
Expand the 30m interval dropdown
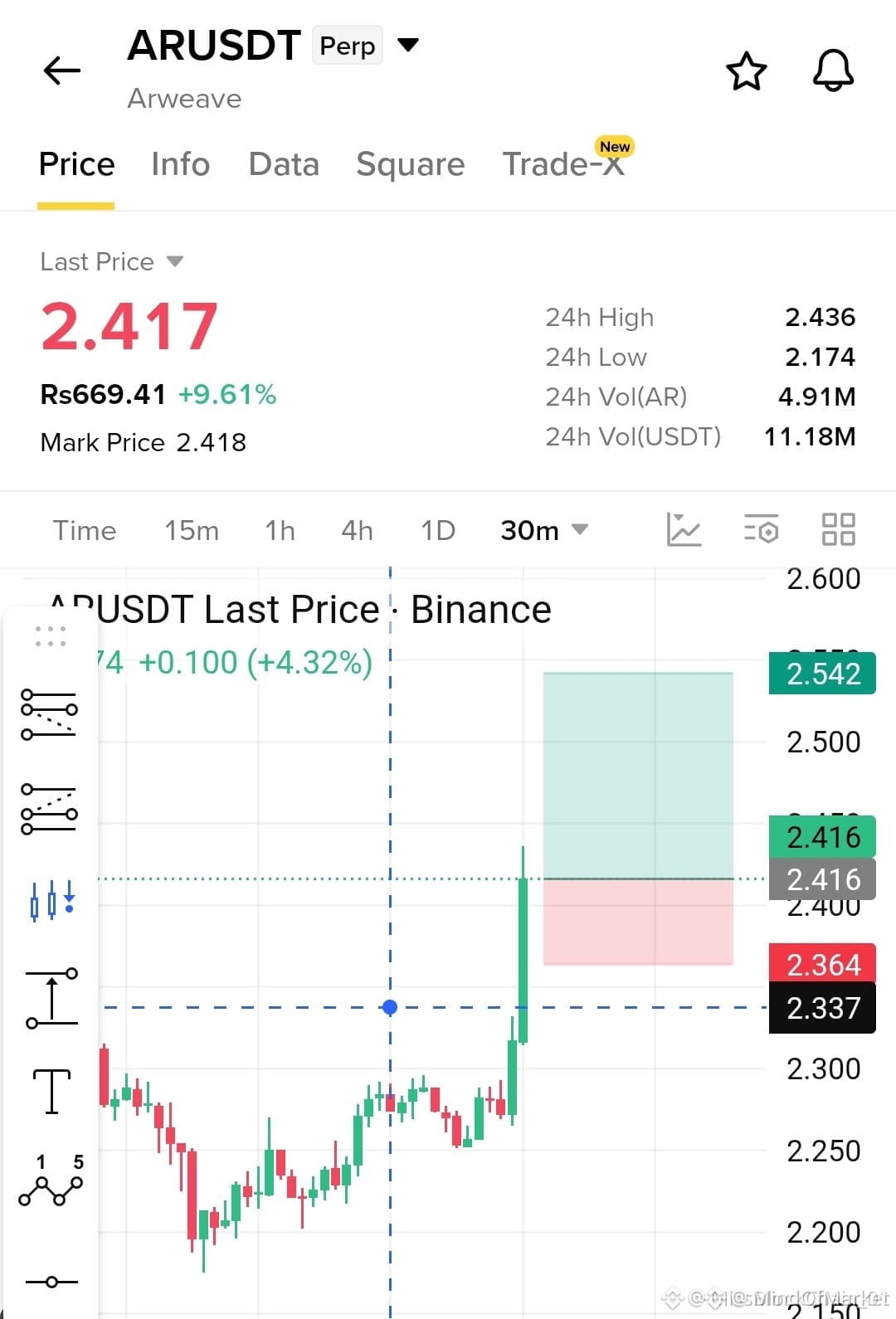tap(544, 531)
